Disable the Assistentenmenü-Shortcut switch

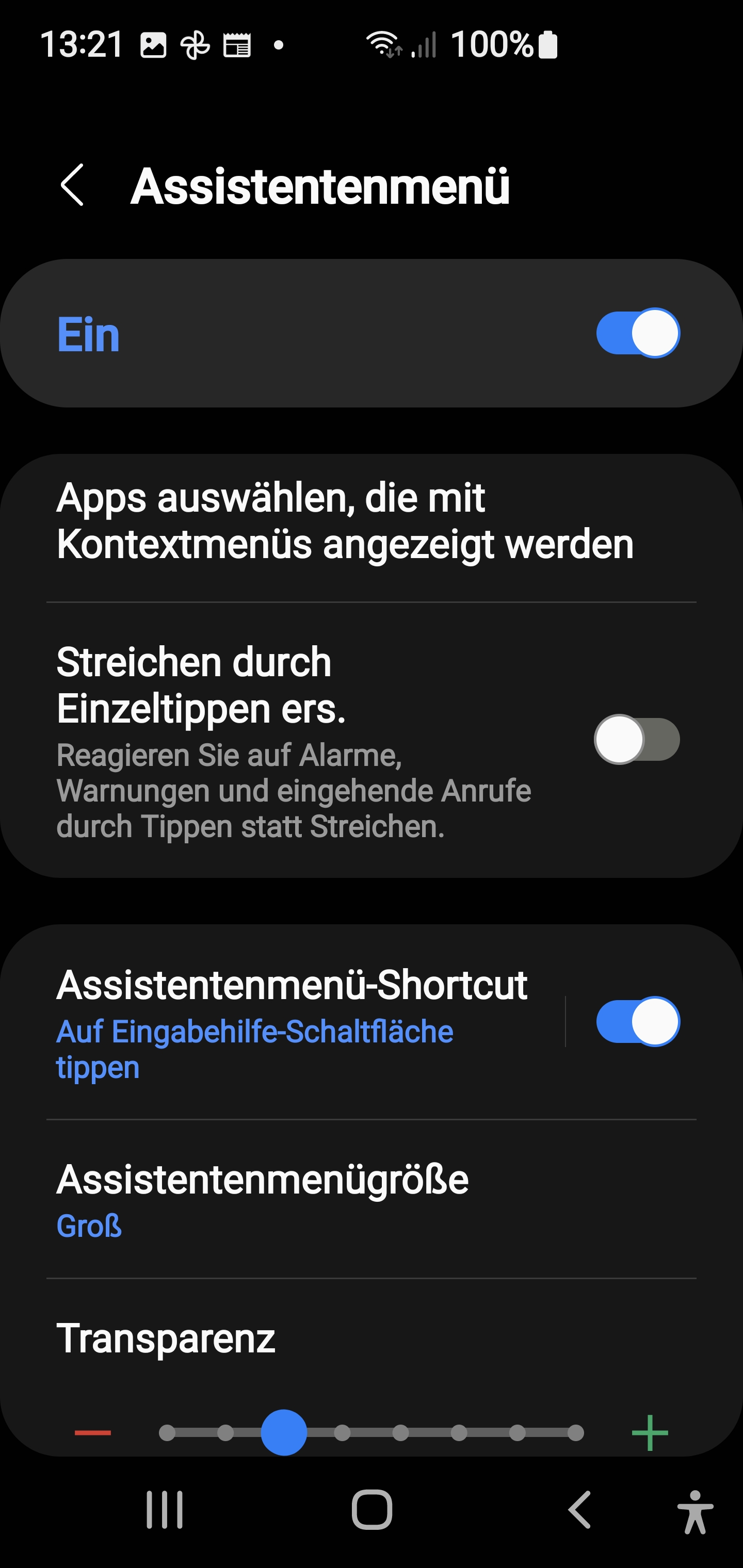pyautogui.click(x=637, y=1021)
